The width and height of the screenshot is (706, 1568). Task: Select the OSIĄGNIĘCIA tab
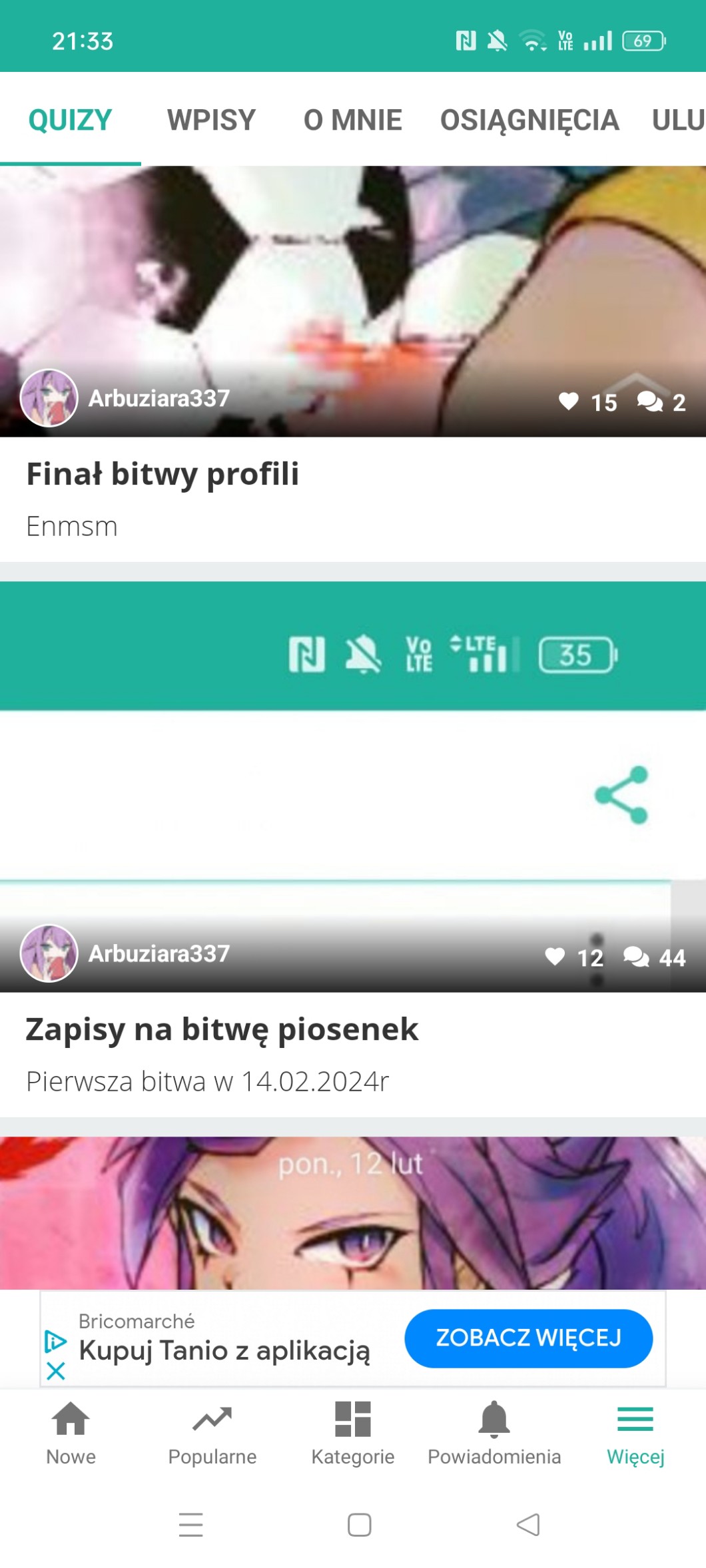pos(529,121)
